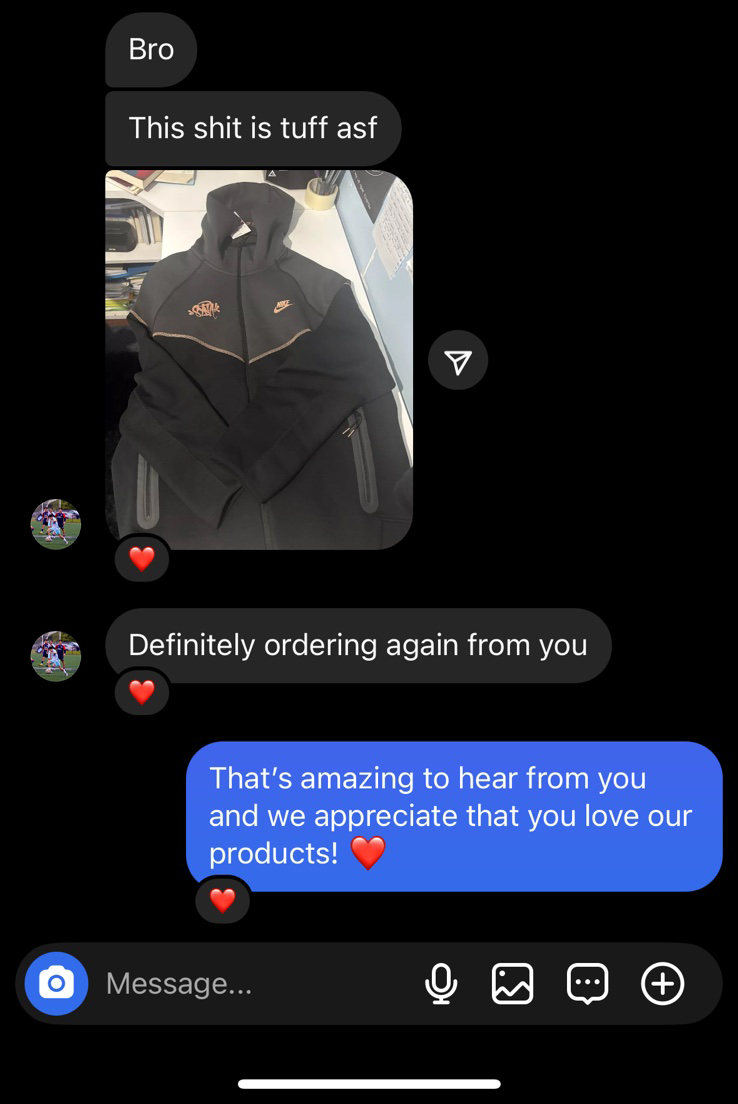Open the camera button in message bar
The height and width of the screenshot is (1104, 738).
pyautogui.click(x=56, y=984)
